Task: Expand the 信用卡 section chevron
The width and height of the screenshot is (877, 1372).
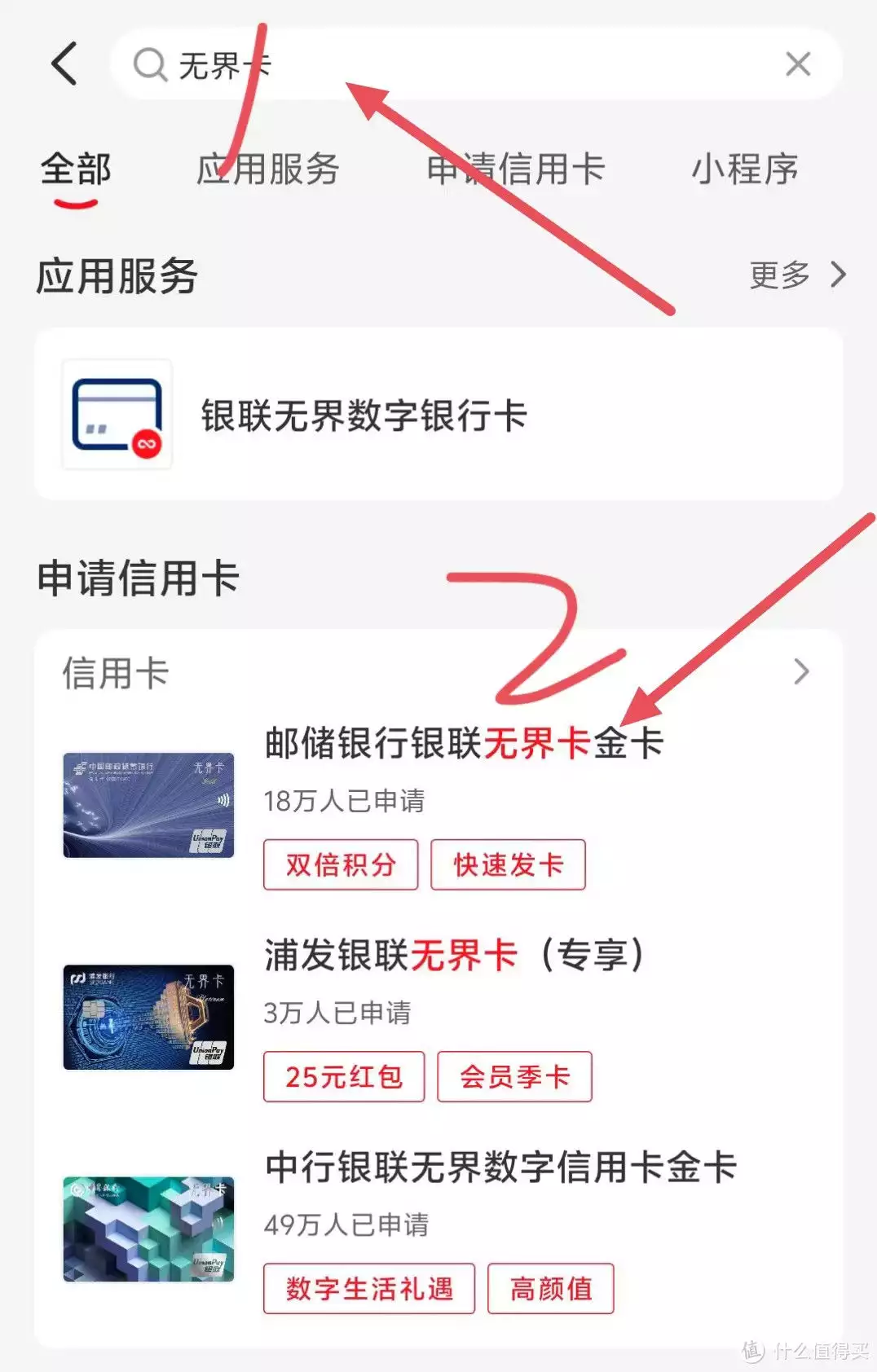Action: point(801,672)
